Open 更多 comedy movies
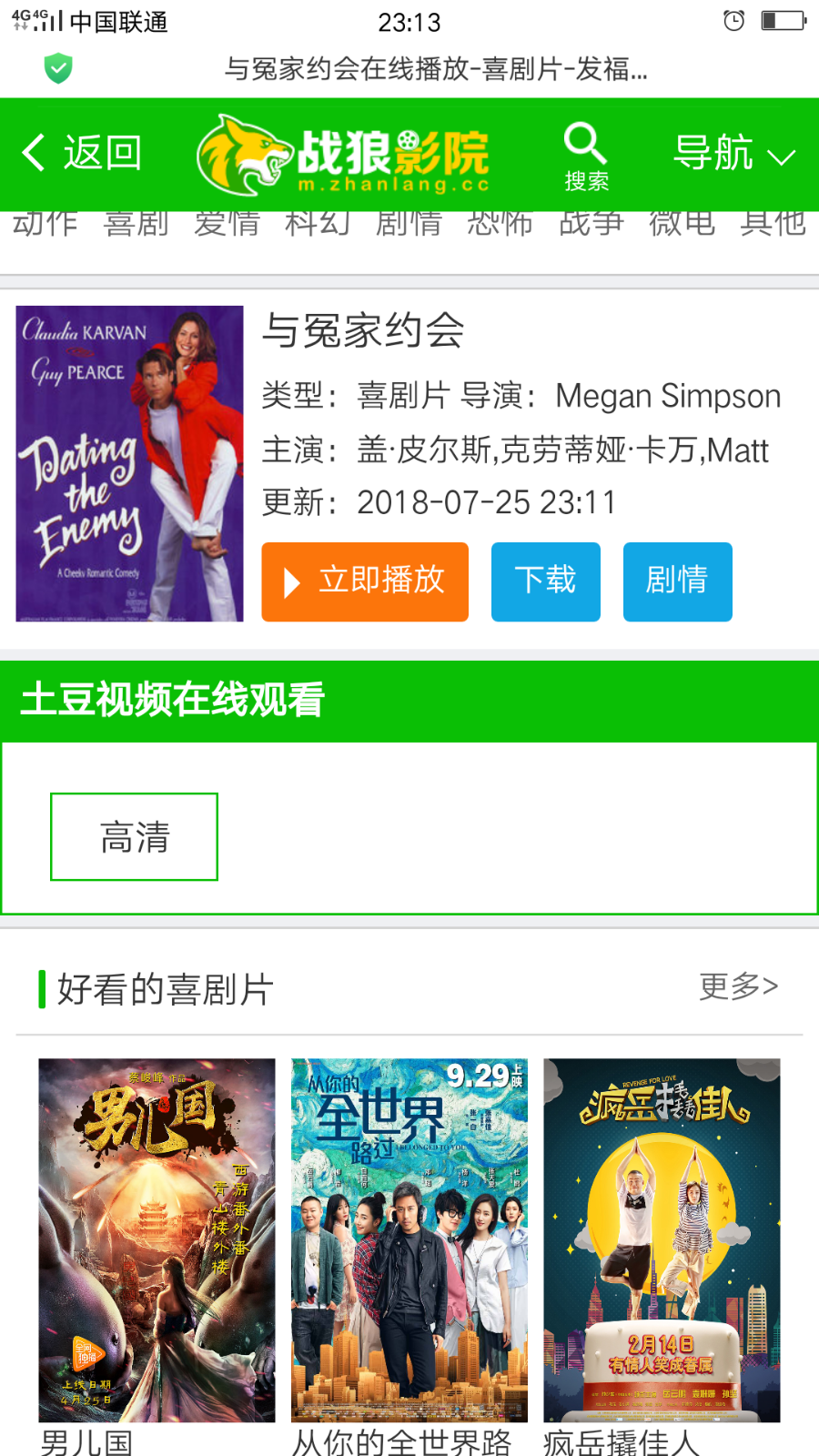The width and height of the screenshot is (819, 1456). (738, 986)
